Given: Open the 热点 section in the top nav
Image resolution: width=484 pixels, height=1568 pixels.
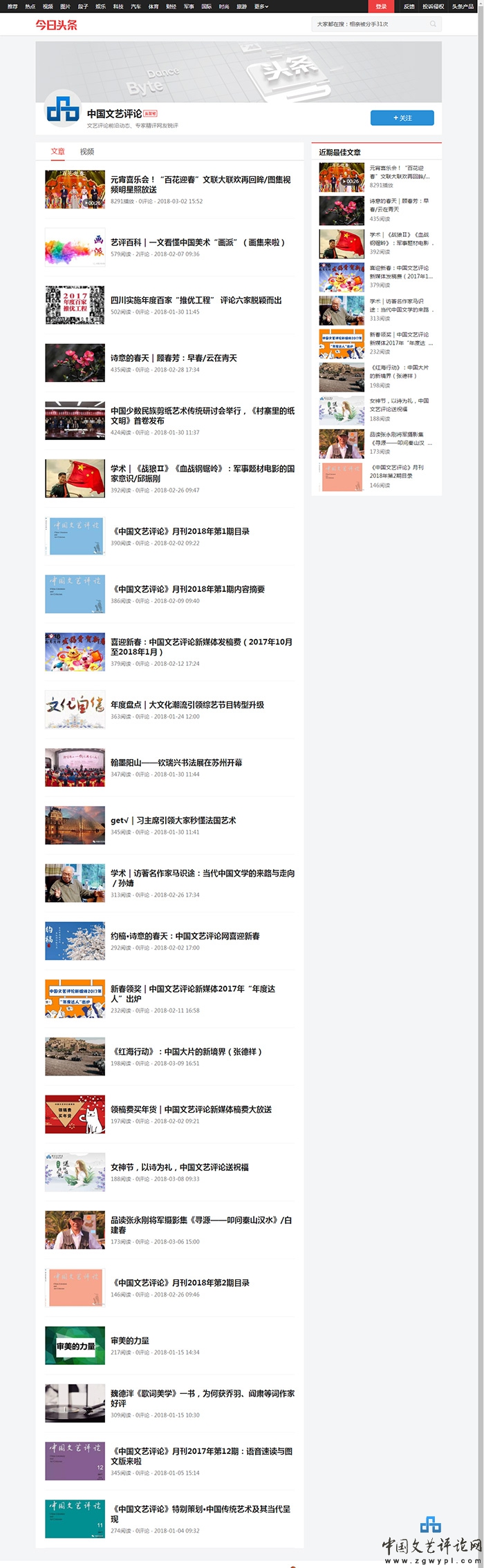Looking at the screenshot, I should pos(30,6).
